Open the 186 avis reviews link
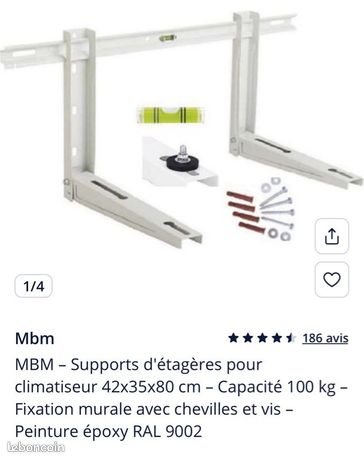364x460 pixels. point(325,338)
